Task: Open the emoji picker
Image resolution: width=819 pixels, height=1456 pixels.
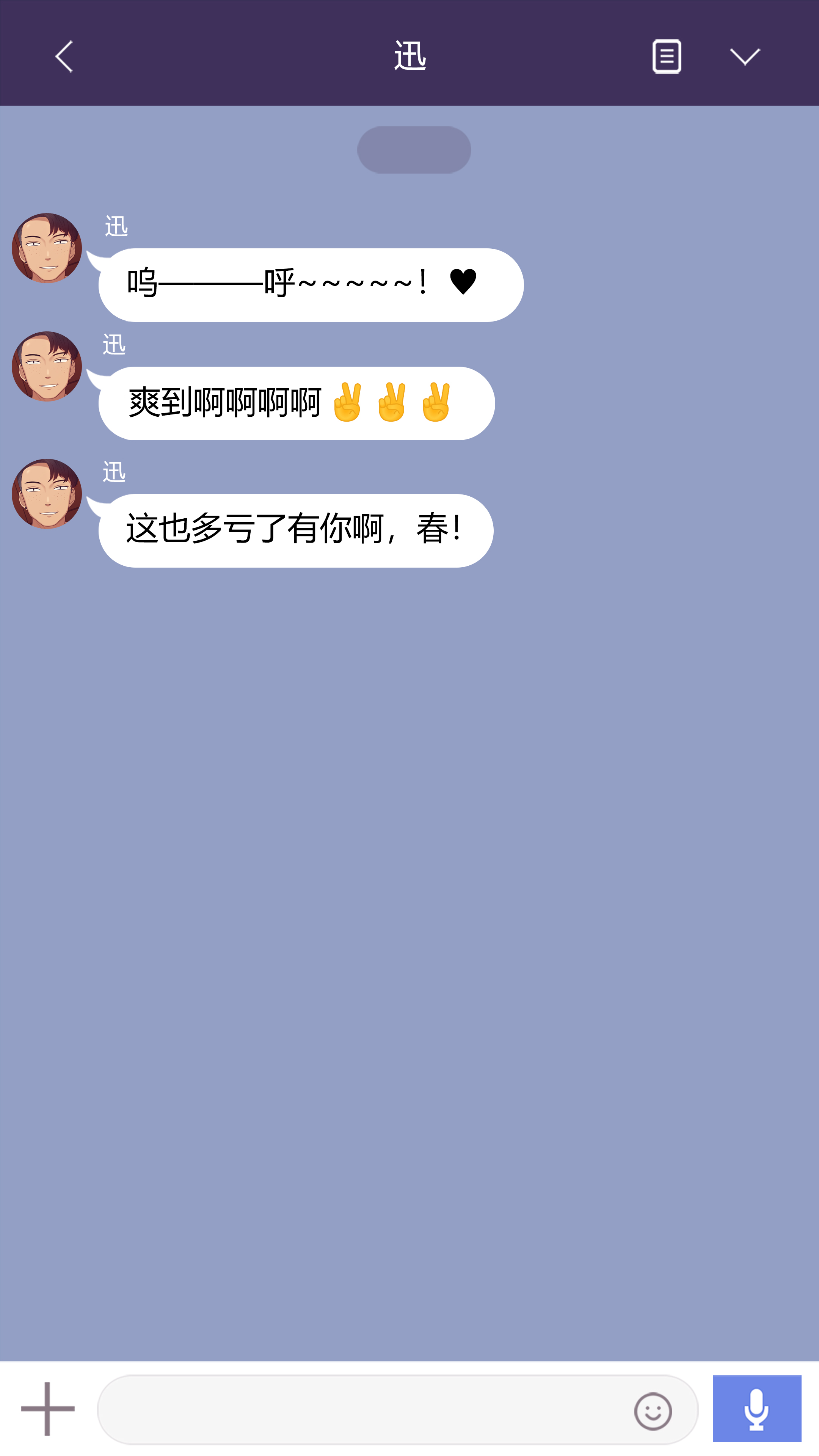Action: pyautogui.click(x=653, y=1411)
